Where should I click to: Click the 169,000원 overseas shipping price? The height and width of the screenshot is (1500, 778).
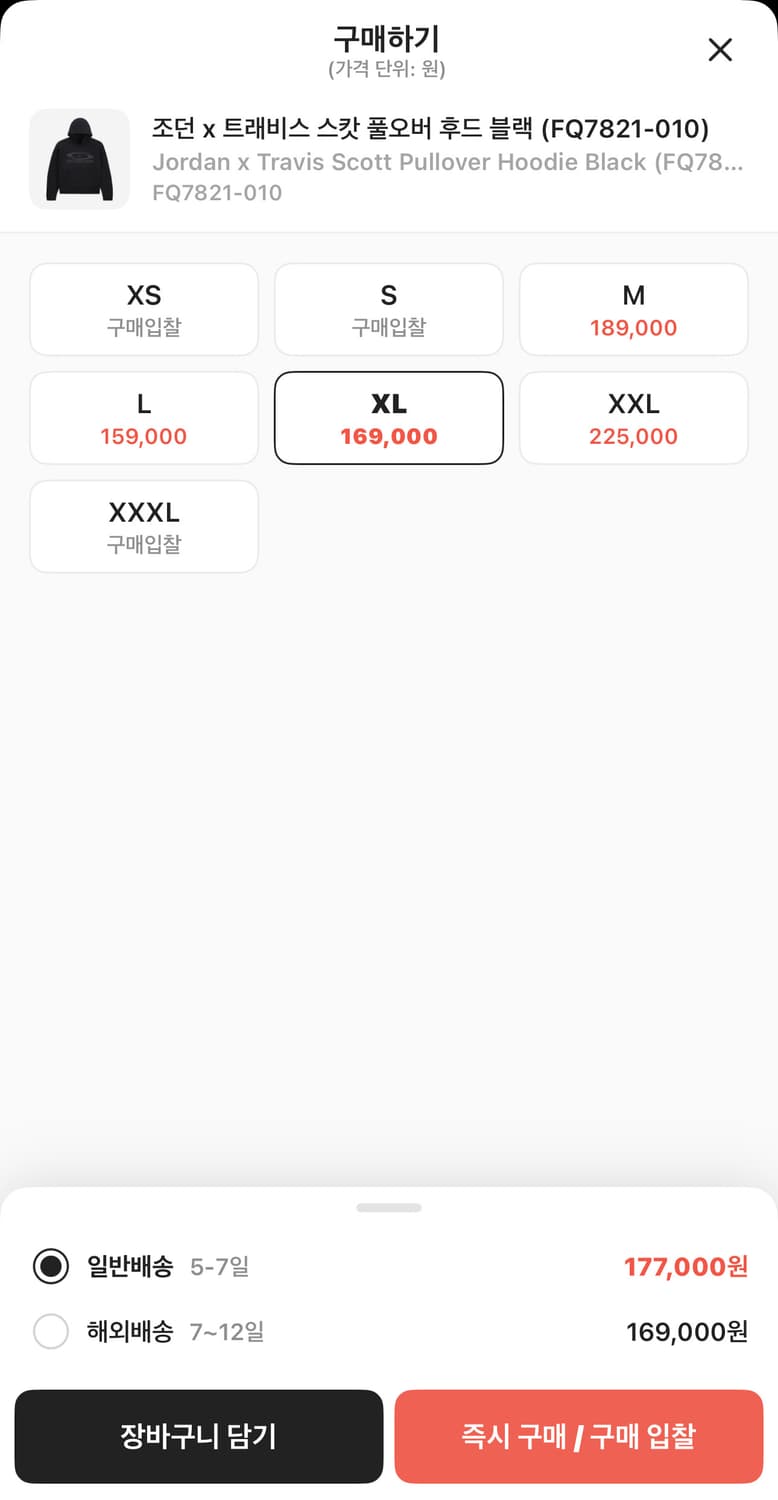click(x=687, y=1331)
